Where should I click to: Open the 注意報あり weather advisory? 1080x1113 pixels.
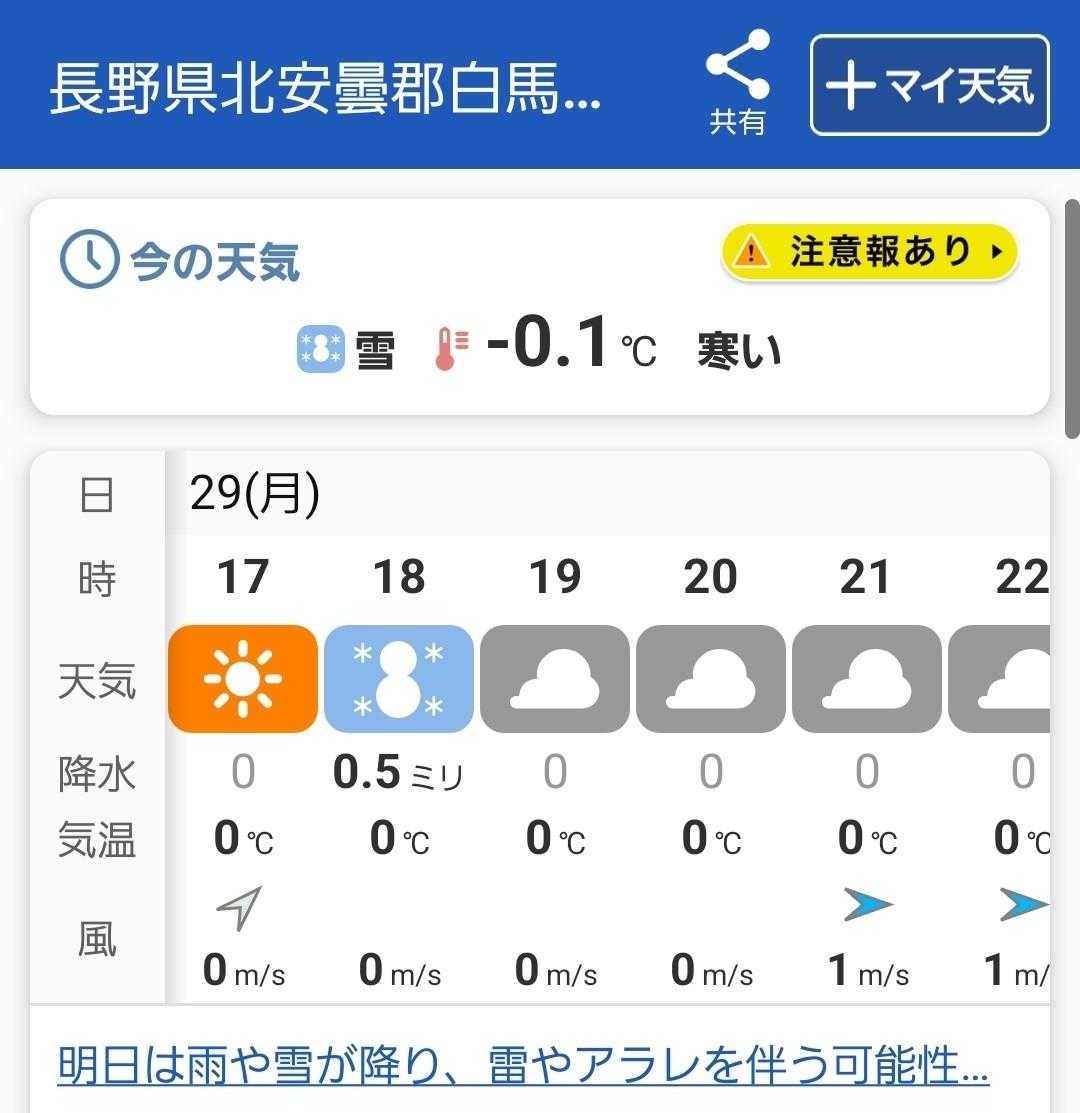868,252
